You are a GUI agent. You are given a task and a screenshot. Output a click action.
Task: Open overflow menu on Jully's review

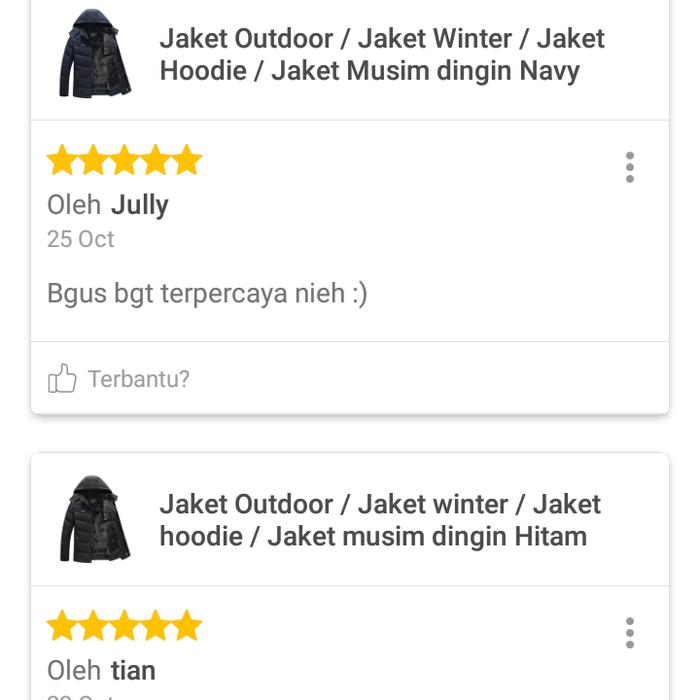[x=629, y=167]
